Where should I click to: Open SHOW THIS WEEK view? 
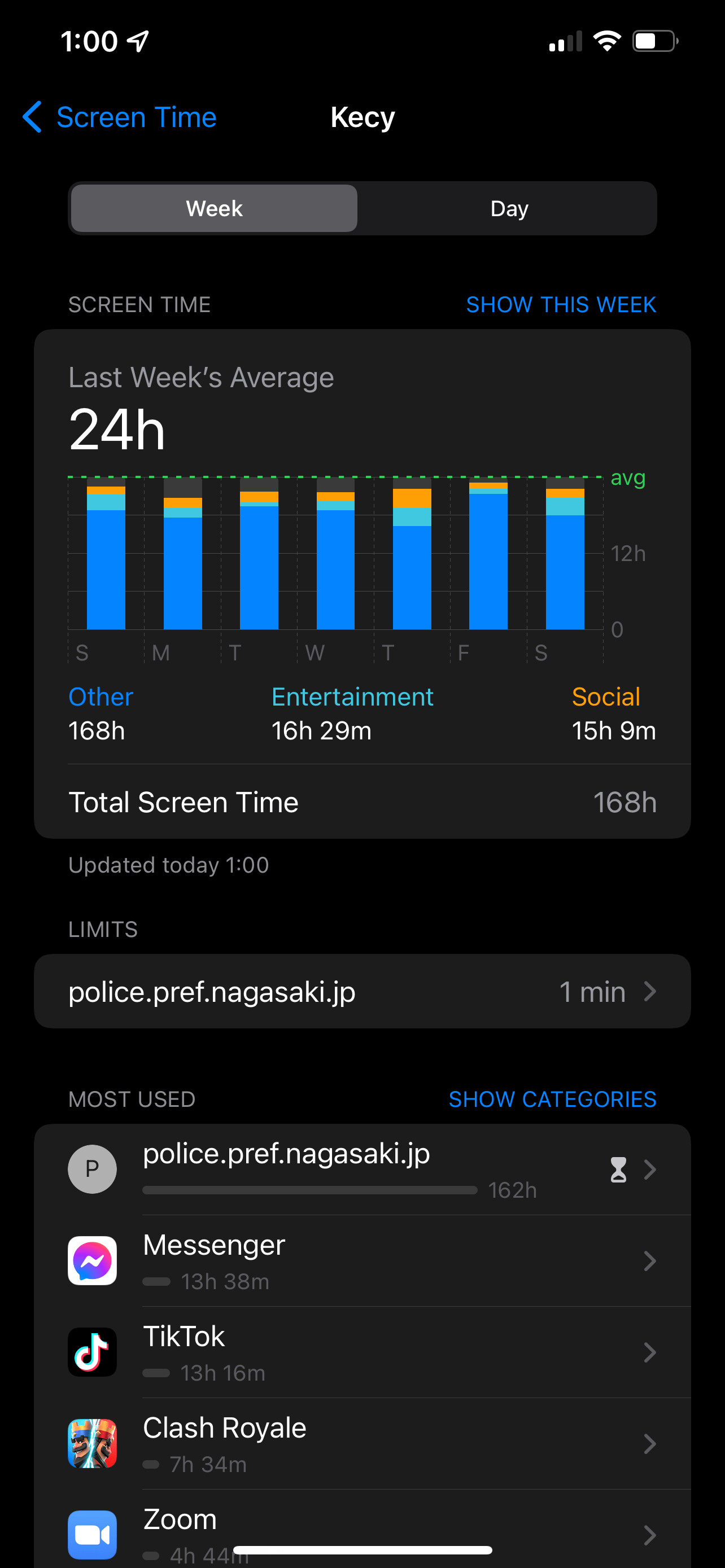(561, 304)
